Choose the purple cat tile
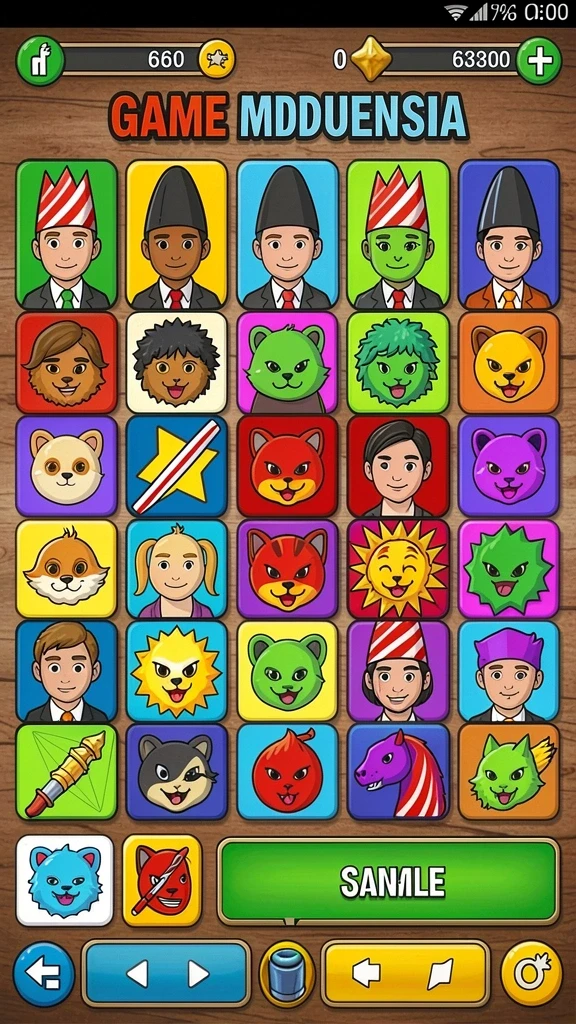Viewport: 576px width, 1024px height. 509,466
